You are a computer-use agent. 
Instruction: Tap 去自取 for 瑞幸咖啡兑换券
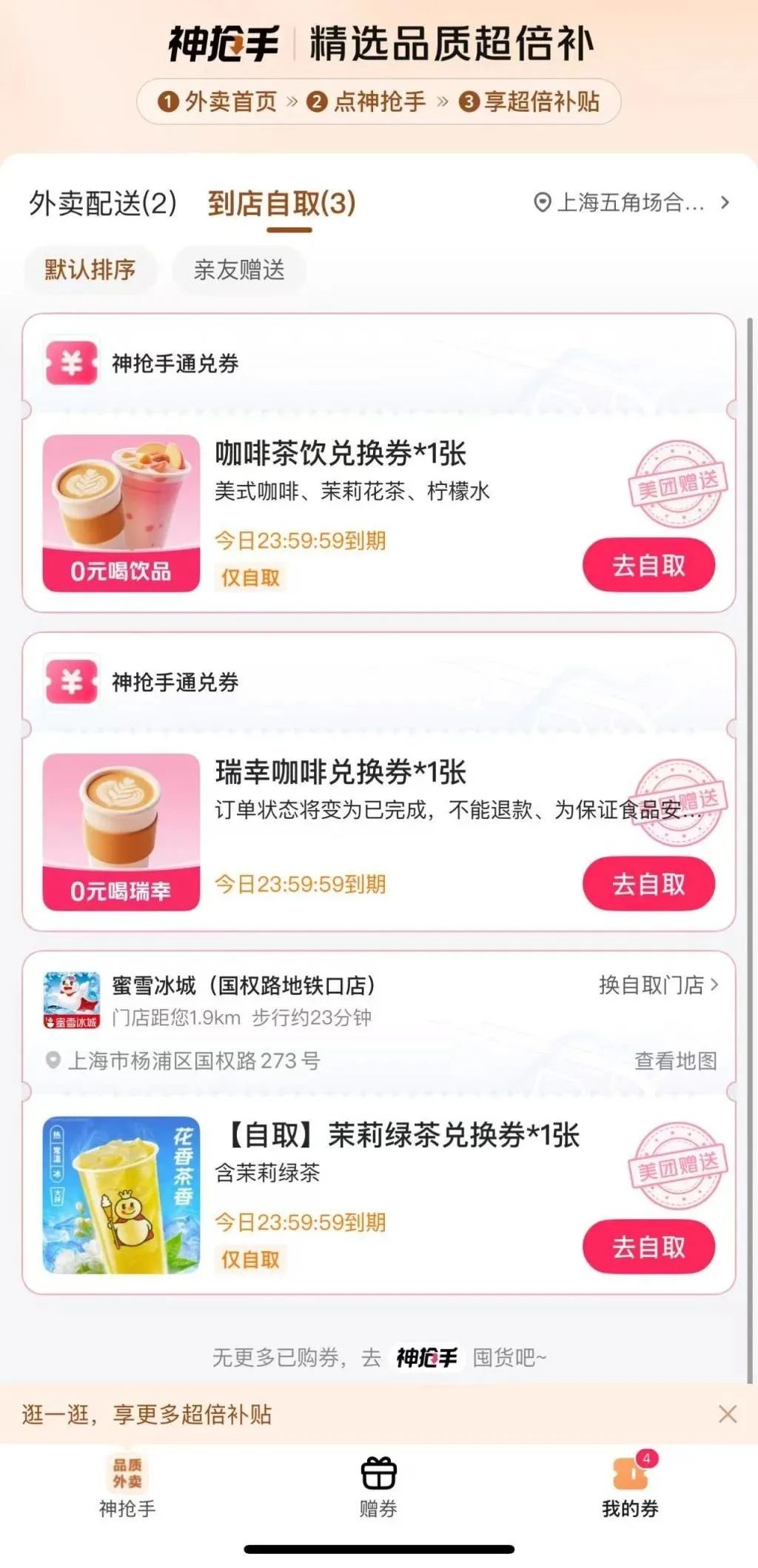(648, 884)
